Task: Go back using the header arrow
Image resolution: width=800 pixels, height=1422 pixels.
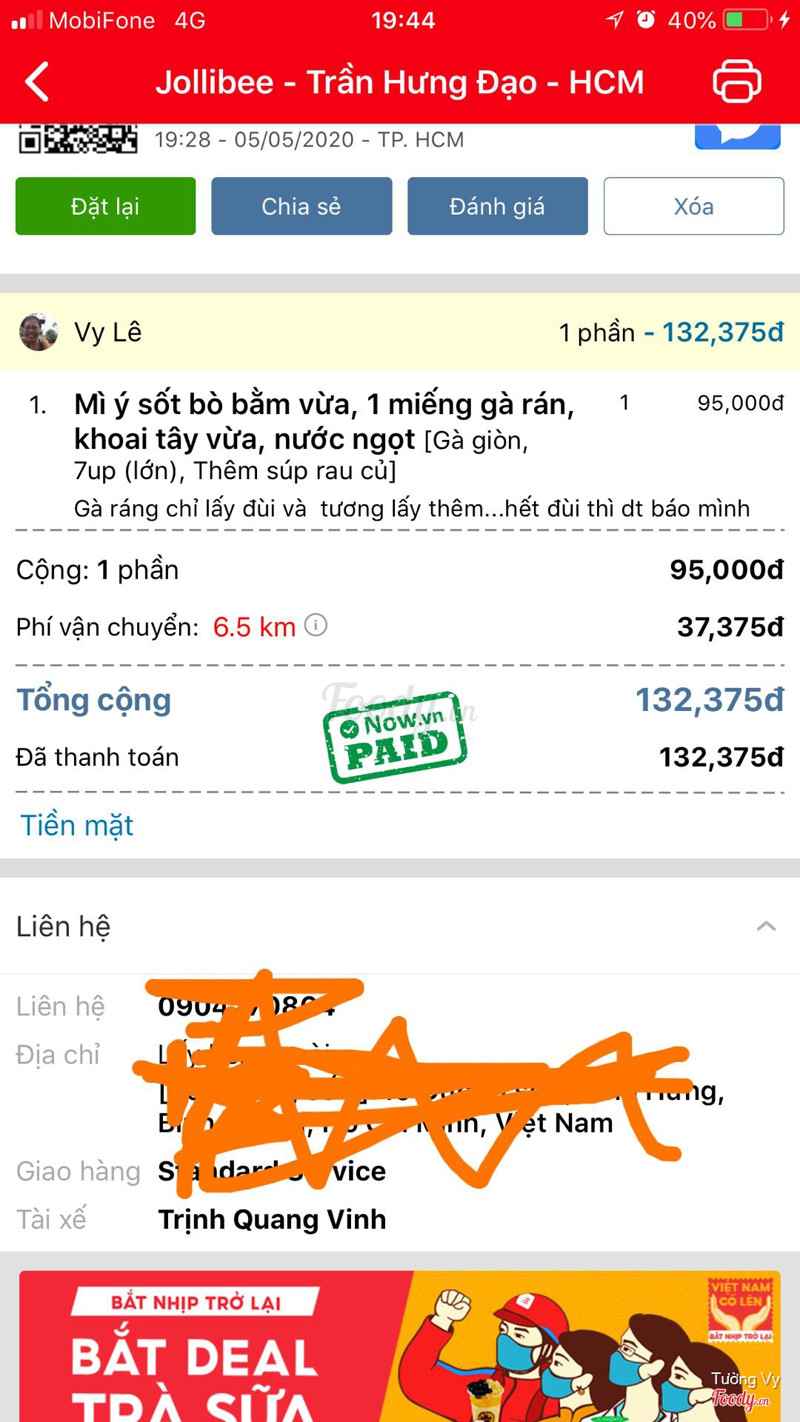Action: coord(38,82)
